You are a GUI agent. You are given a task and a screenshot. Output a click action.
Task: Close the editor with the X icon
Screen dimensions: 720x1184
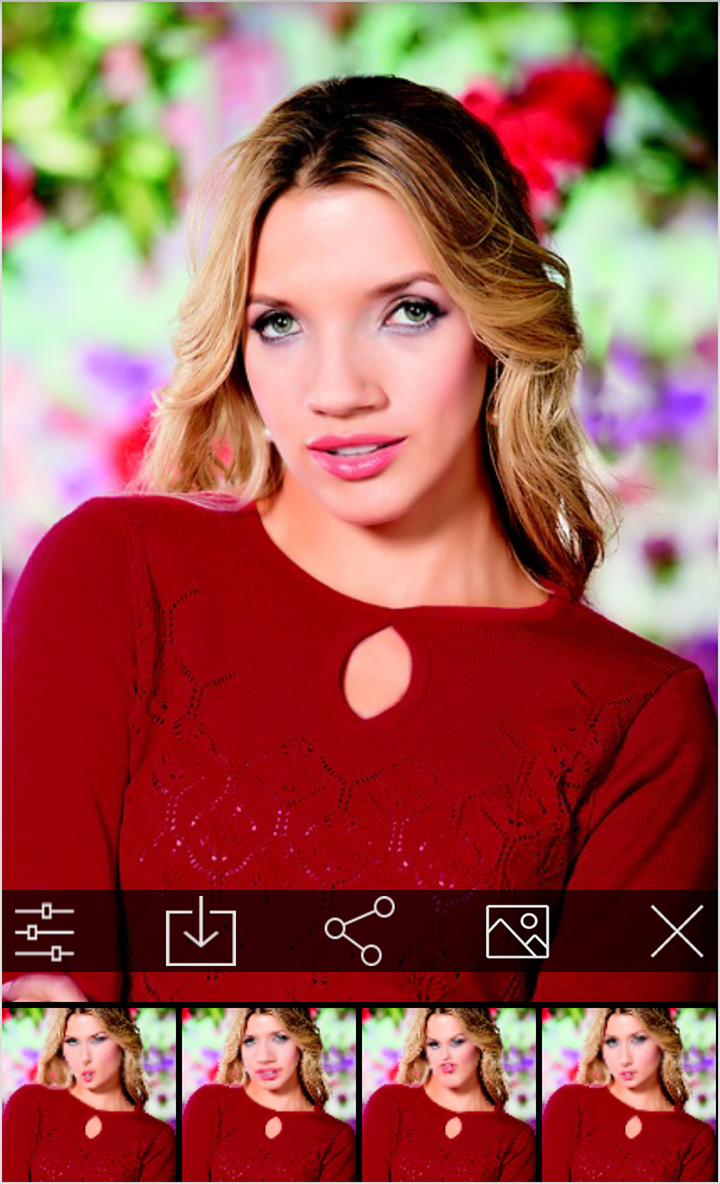click(x=677, y=931)
